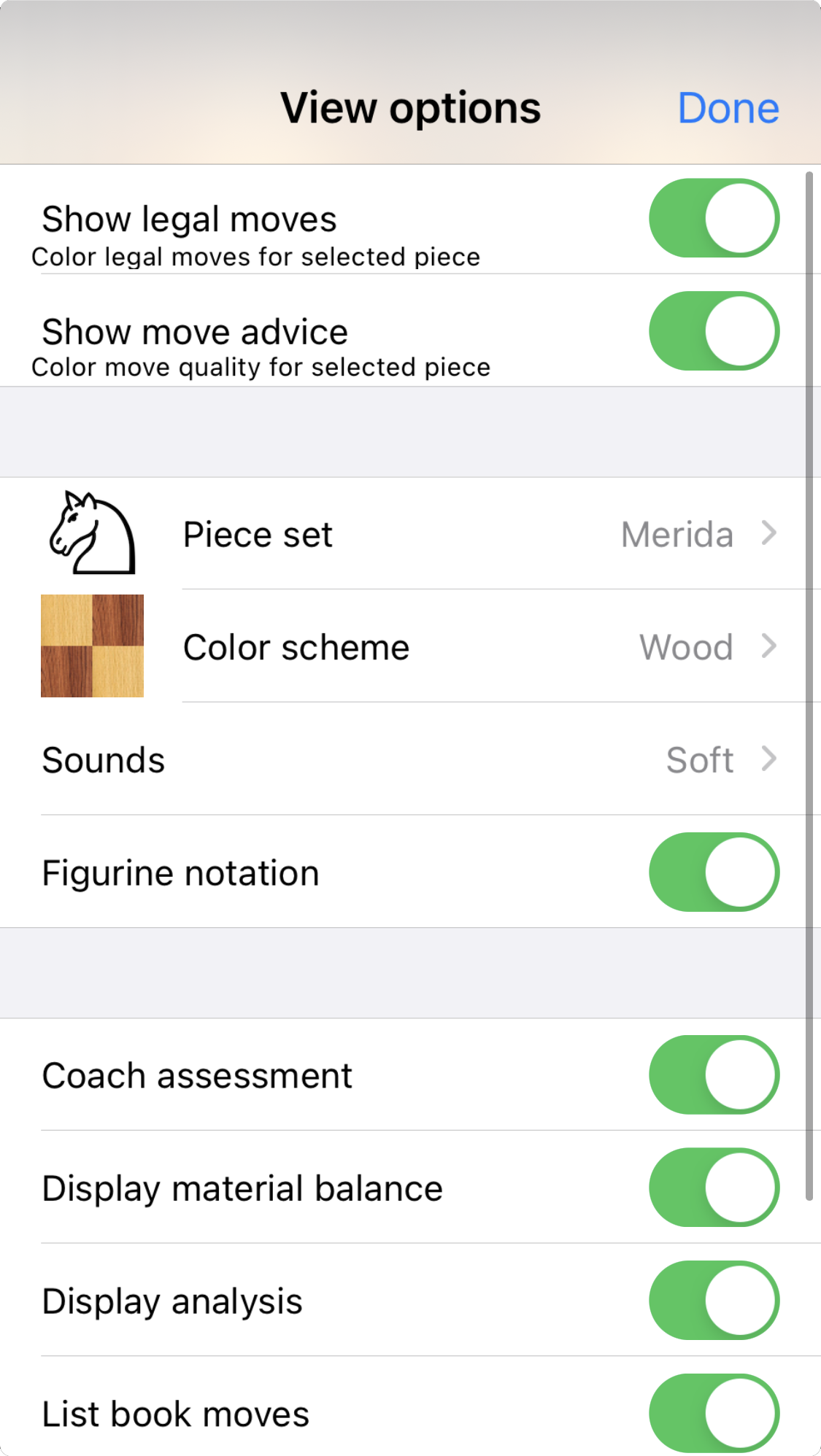Open the Color scheme chevron
Screen dimensions: 821x1456
click(770, 646)
